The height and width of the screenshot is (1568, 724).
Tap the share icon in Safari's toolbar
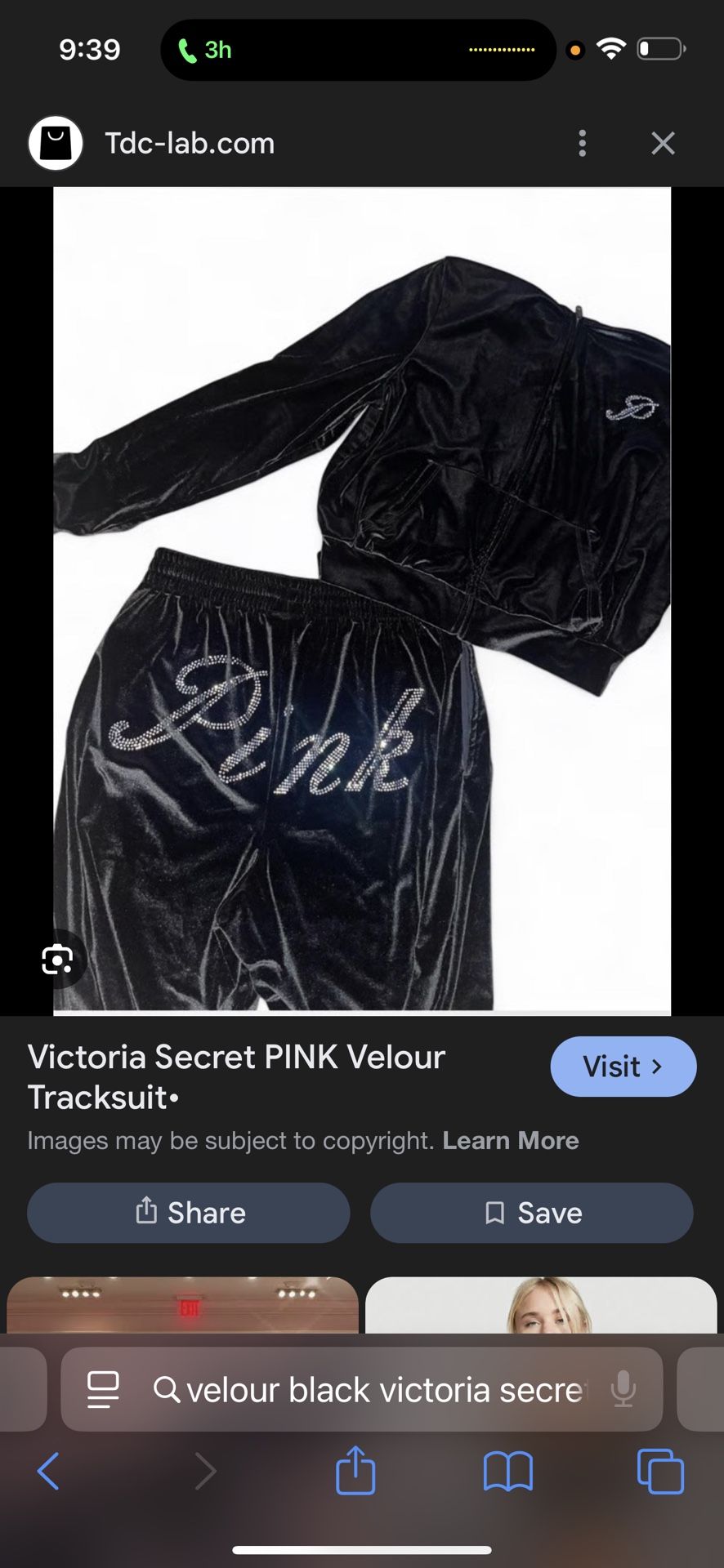pos(355,1470)
